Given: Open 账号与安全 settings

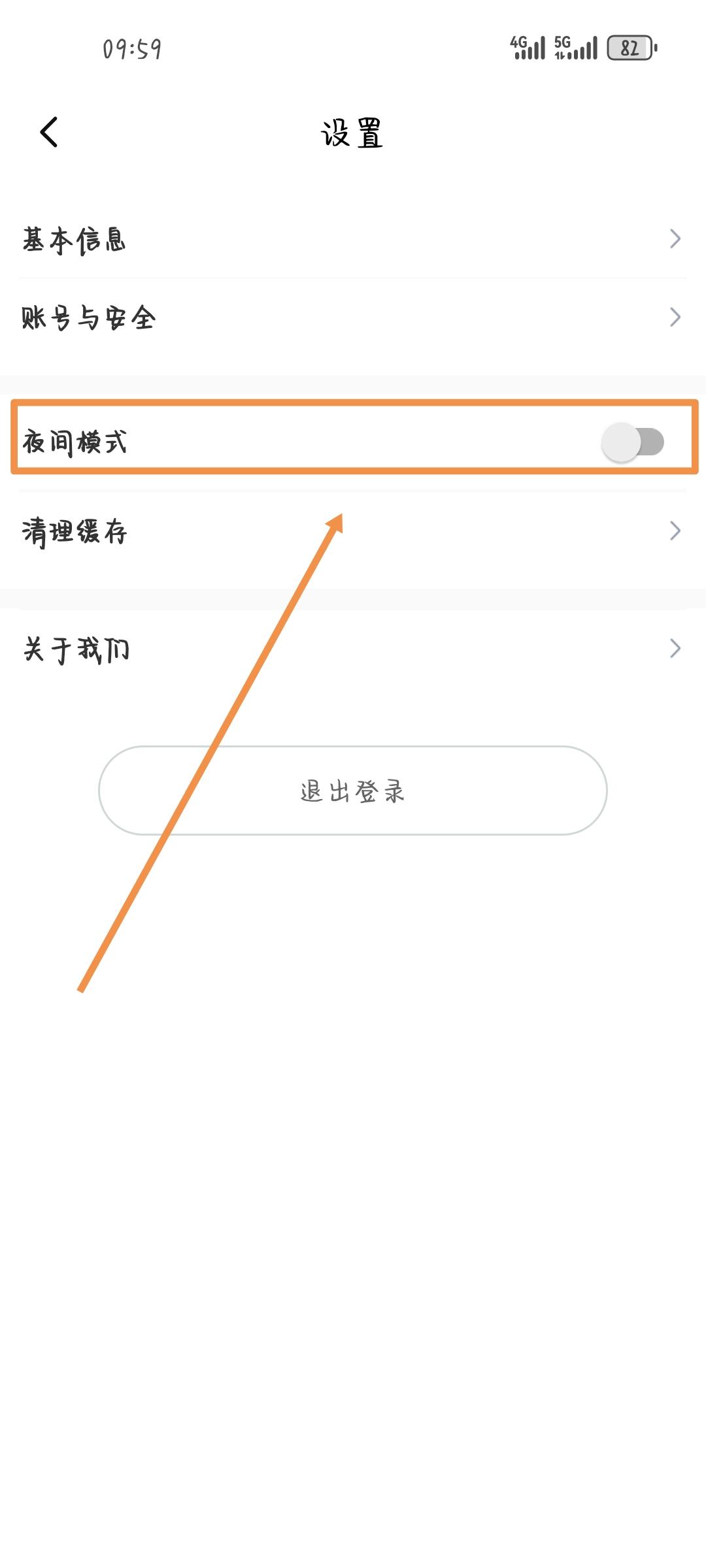Looking at the screenshot, I should click(353, 318).
